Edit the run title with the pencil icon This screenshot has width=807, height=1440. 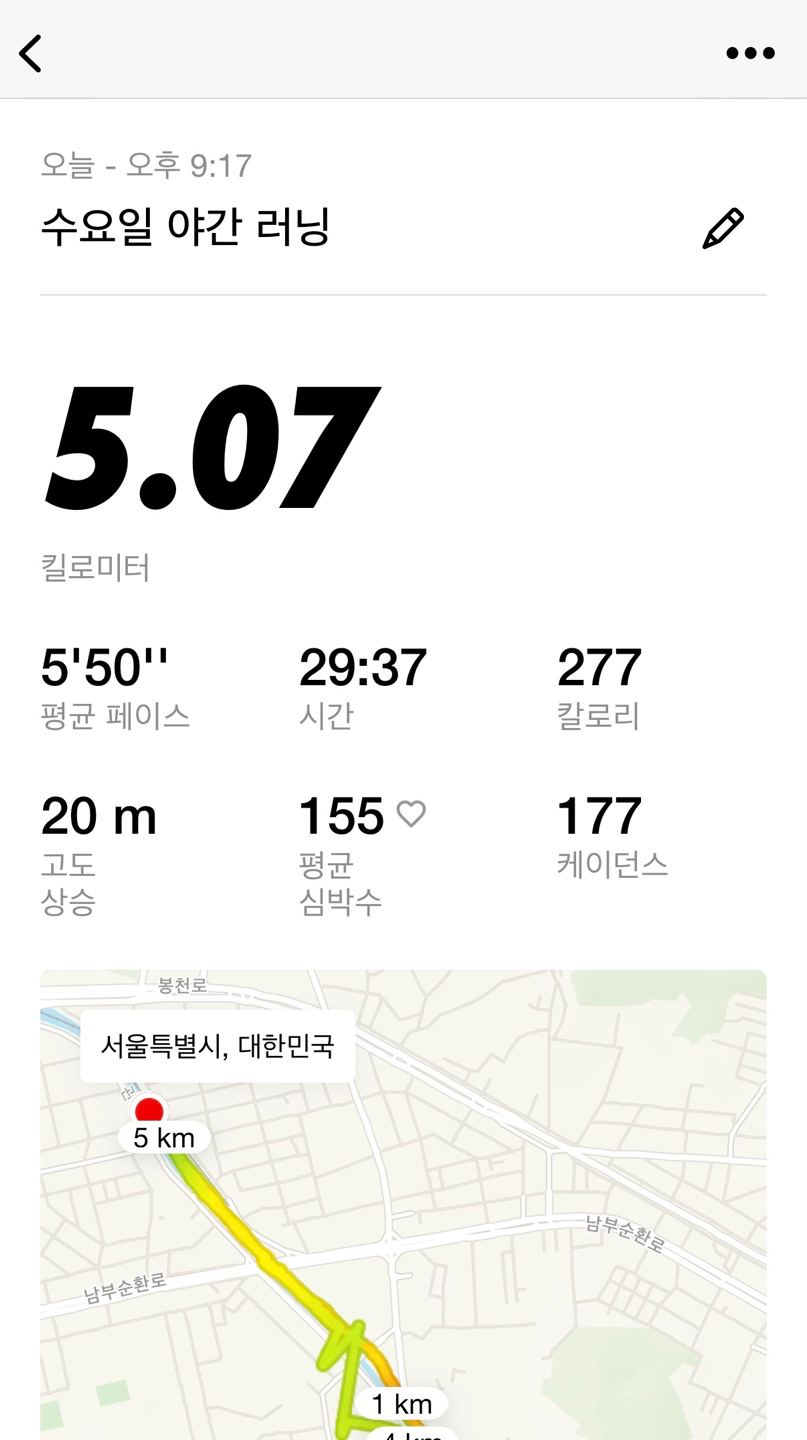[x=723, y=228]
